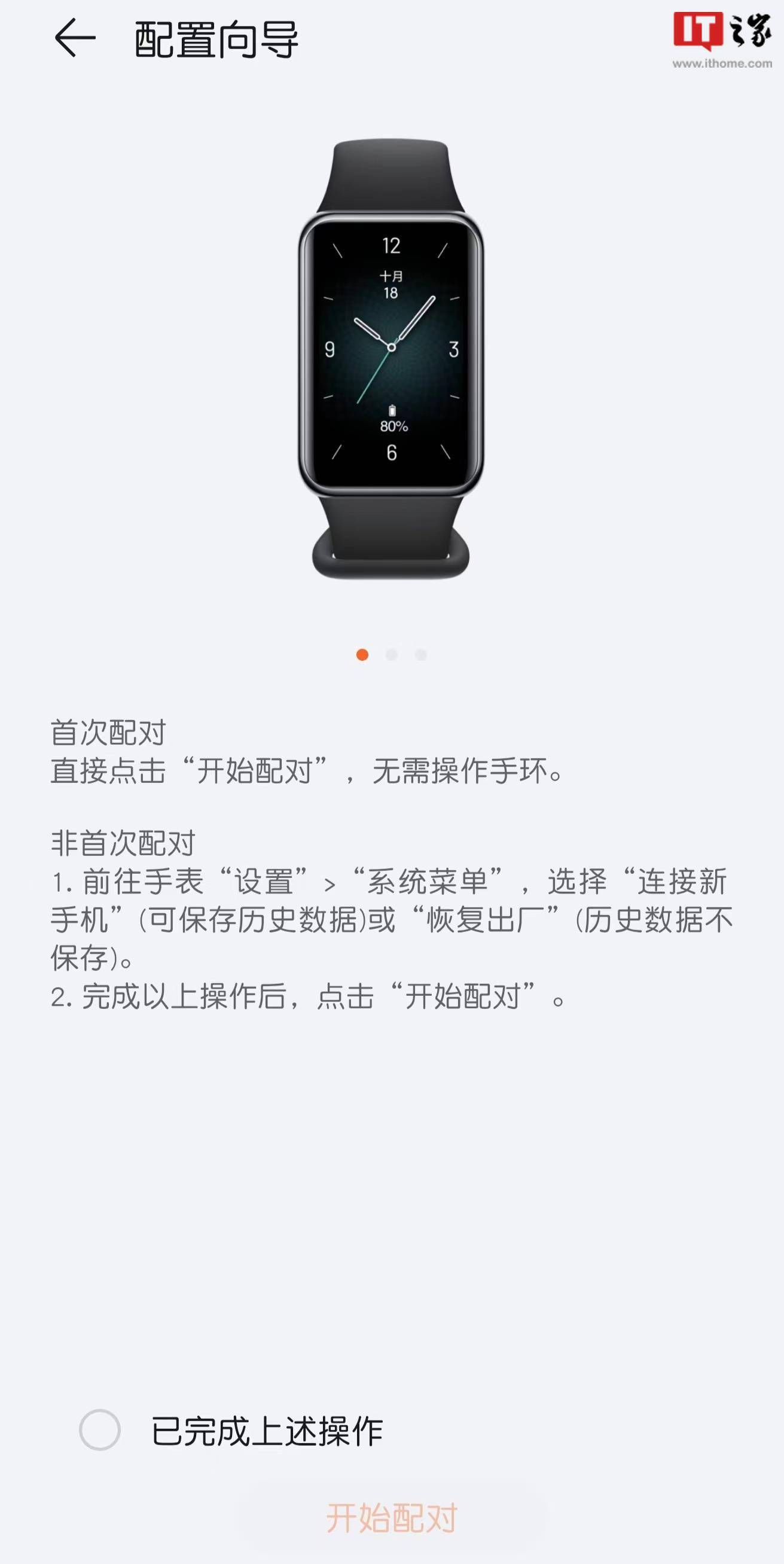The height and width of the screenshot is (1564, 784).
Task: Jump to the second page indicator dot
Action: (392, 654)
